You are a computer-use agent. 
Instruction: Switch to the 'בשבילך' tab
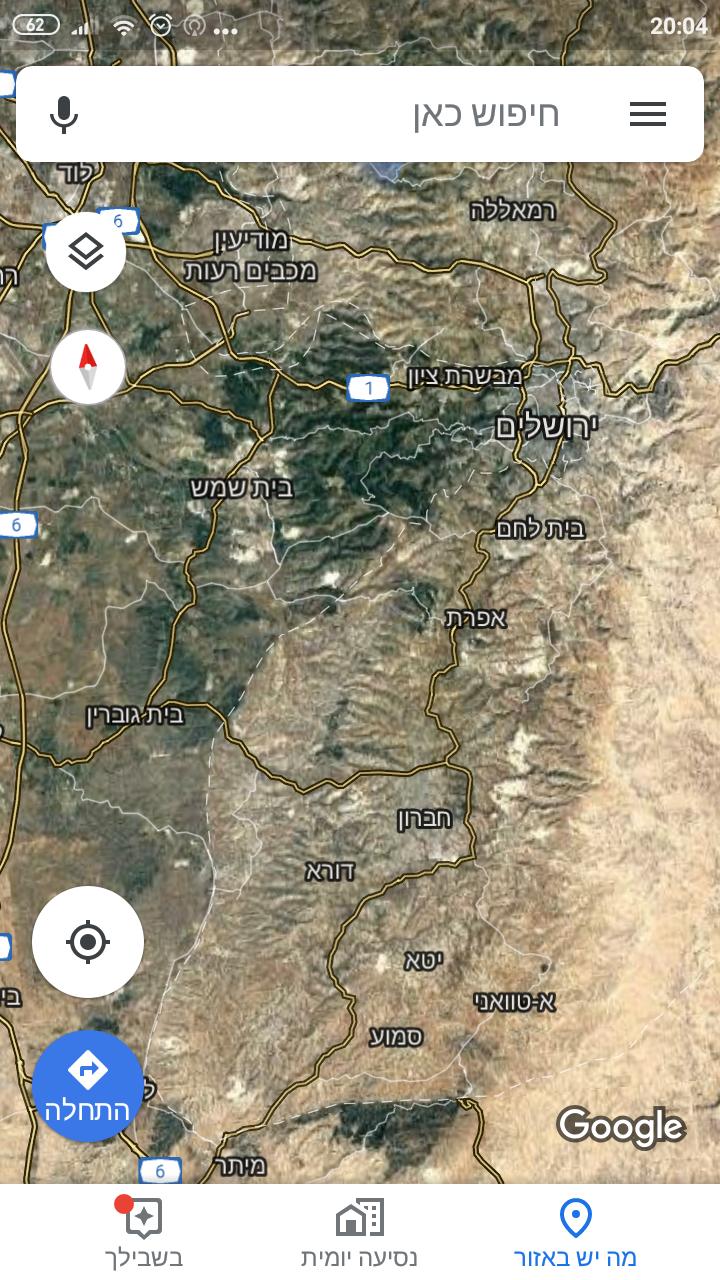[x=144, y=1232]
